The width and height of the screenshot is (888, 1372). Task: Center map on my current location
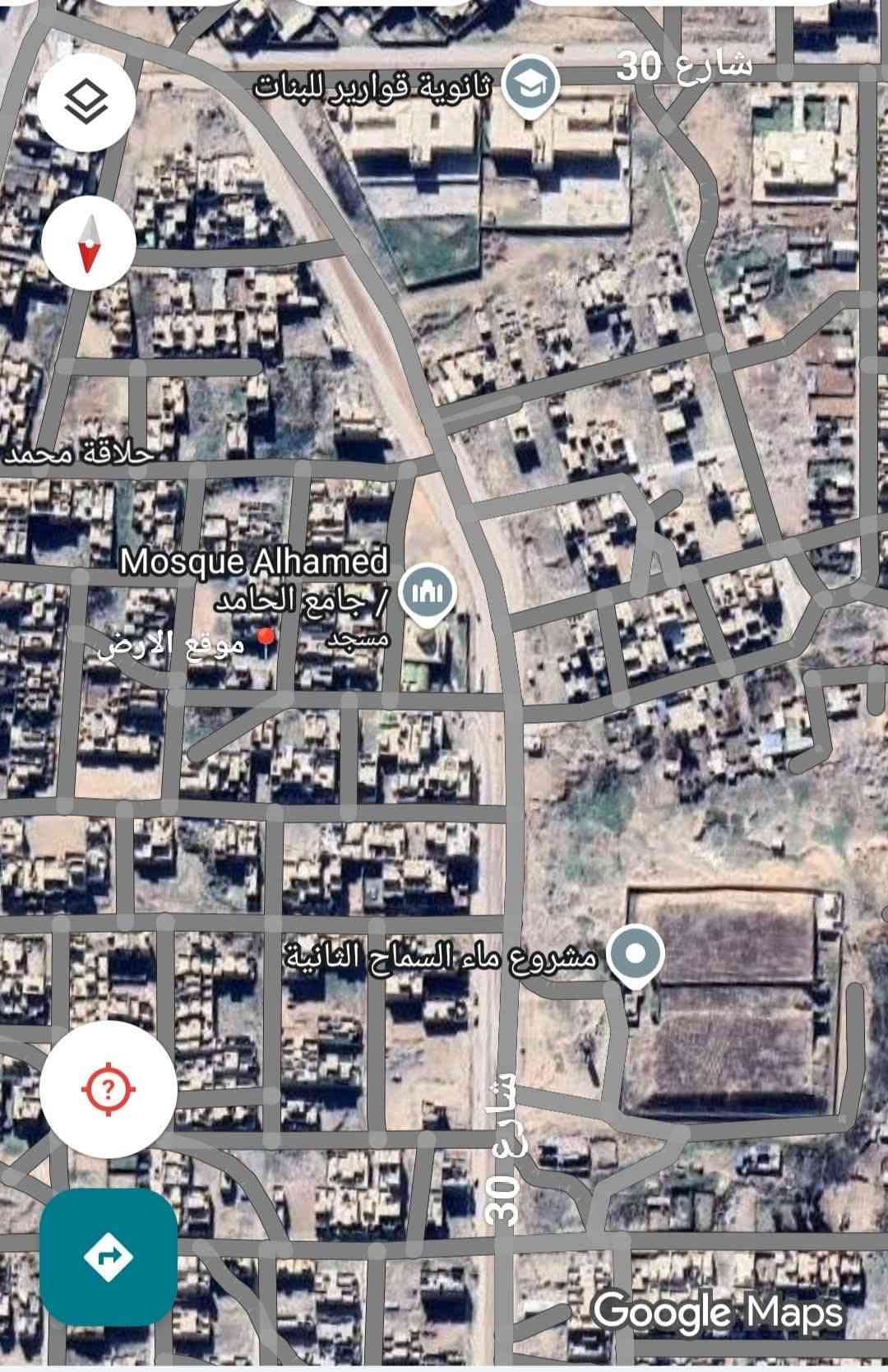coord(108,1089)
